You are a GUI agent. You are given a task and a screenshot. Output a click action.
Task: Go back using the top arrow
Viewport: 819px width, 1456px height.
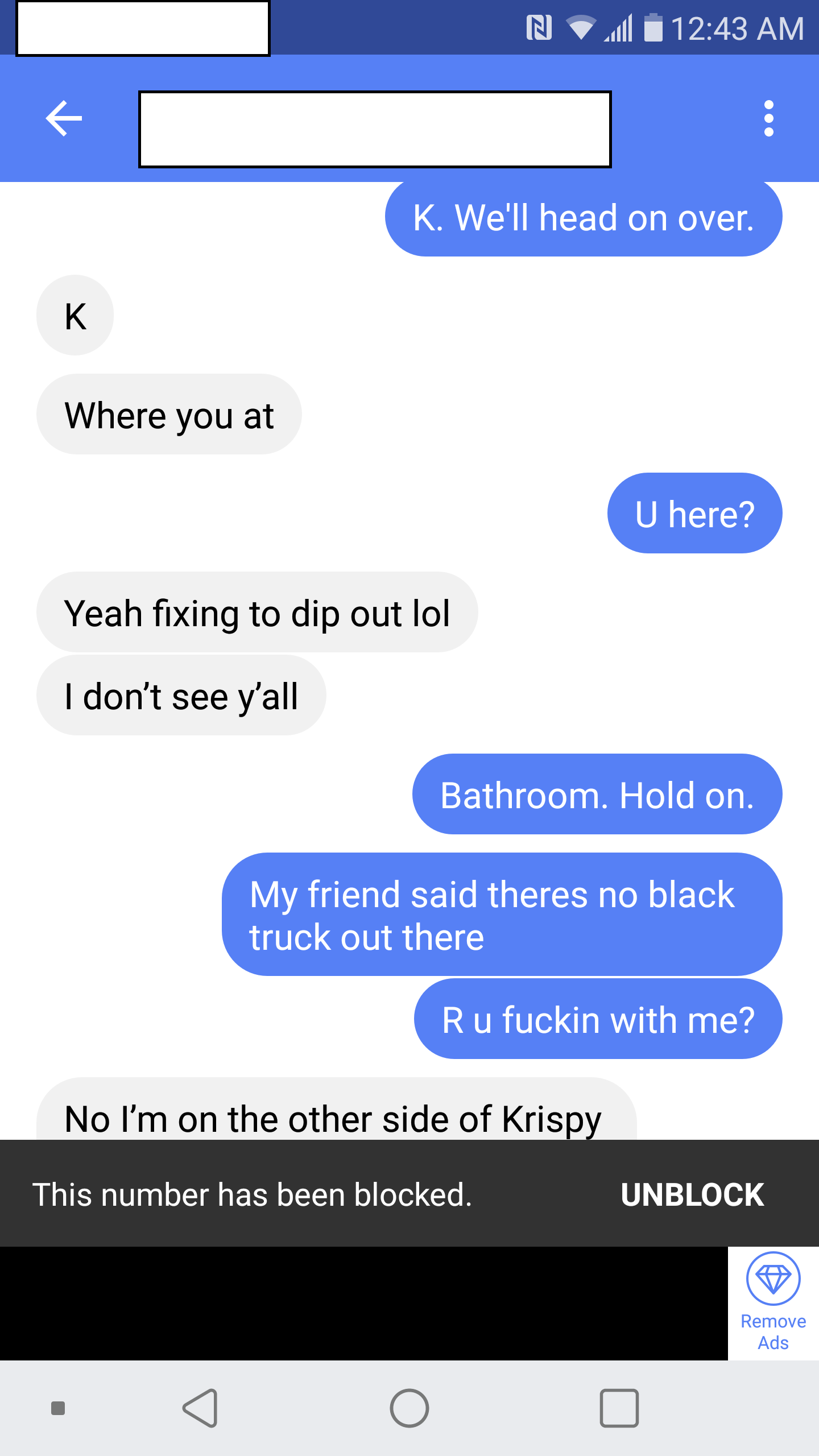(64, 118)
